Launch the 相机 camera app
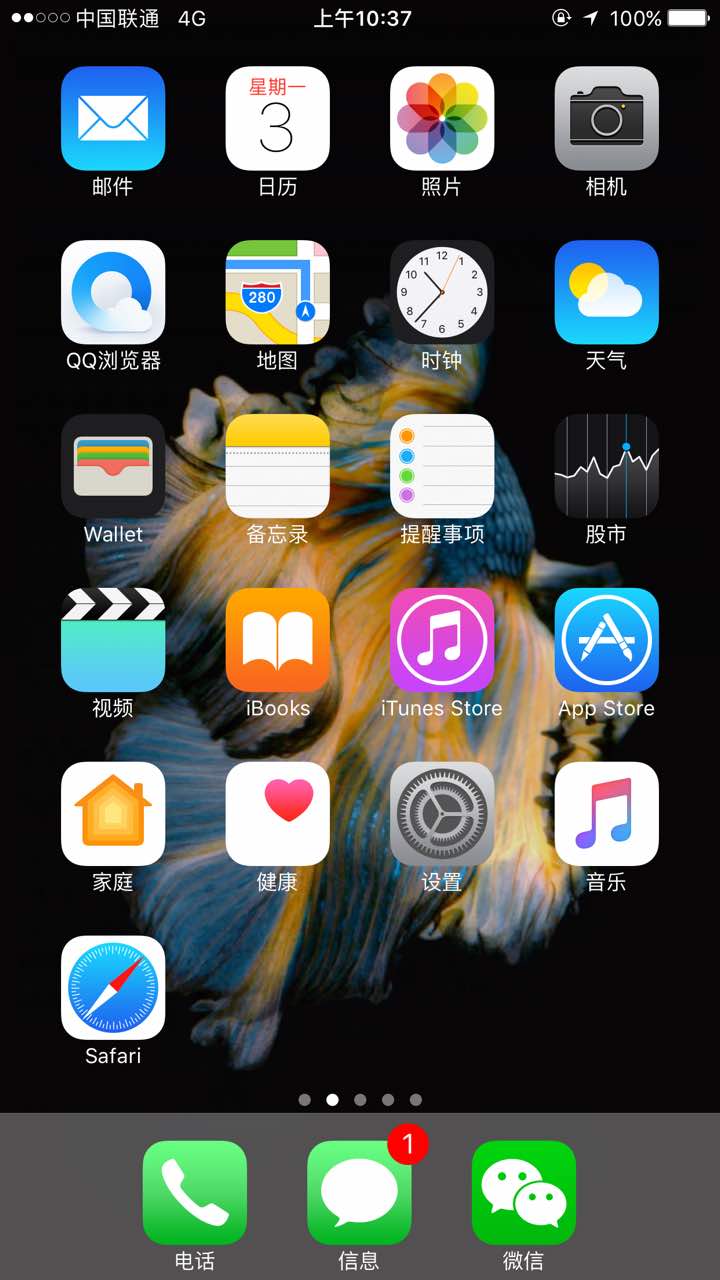Image resolution: width=720 pixels, height=1280 pixels. [x=606, y=118]
